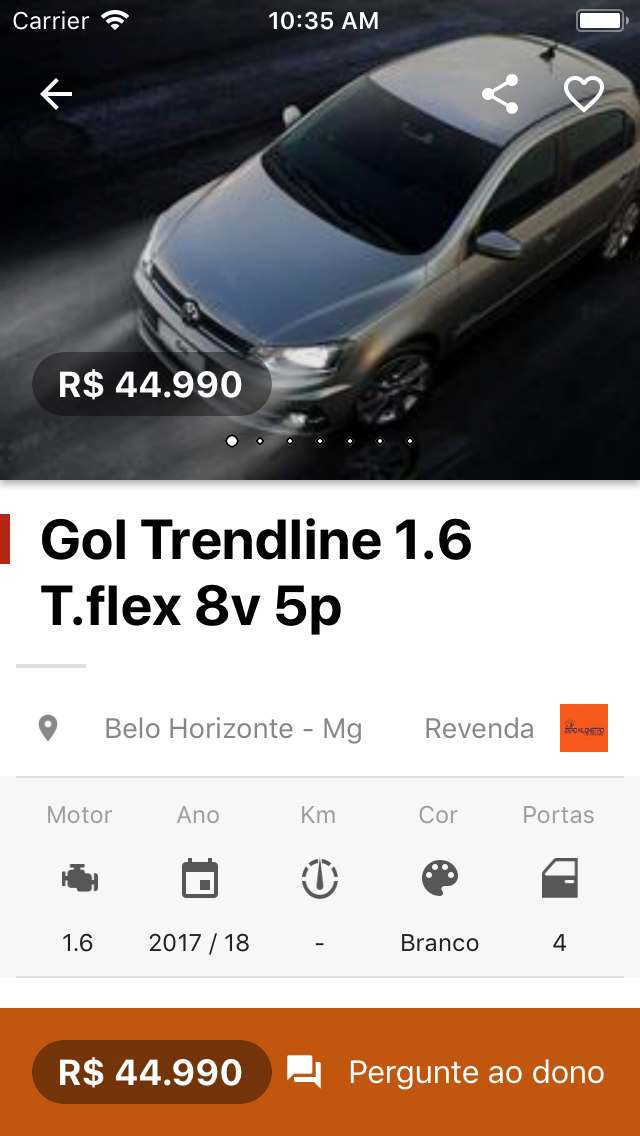Viewport: 640px width, 1136px height.
Task: Open the Revenda dealer logo
Action: tap(584, 728)
